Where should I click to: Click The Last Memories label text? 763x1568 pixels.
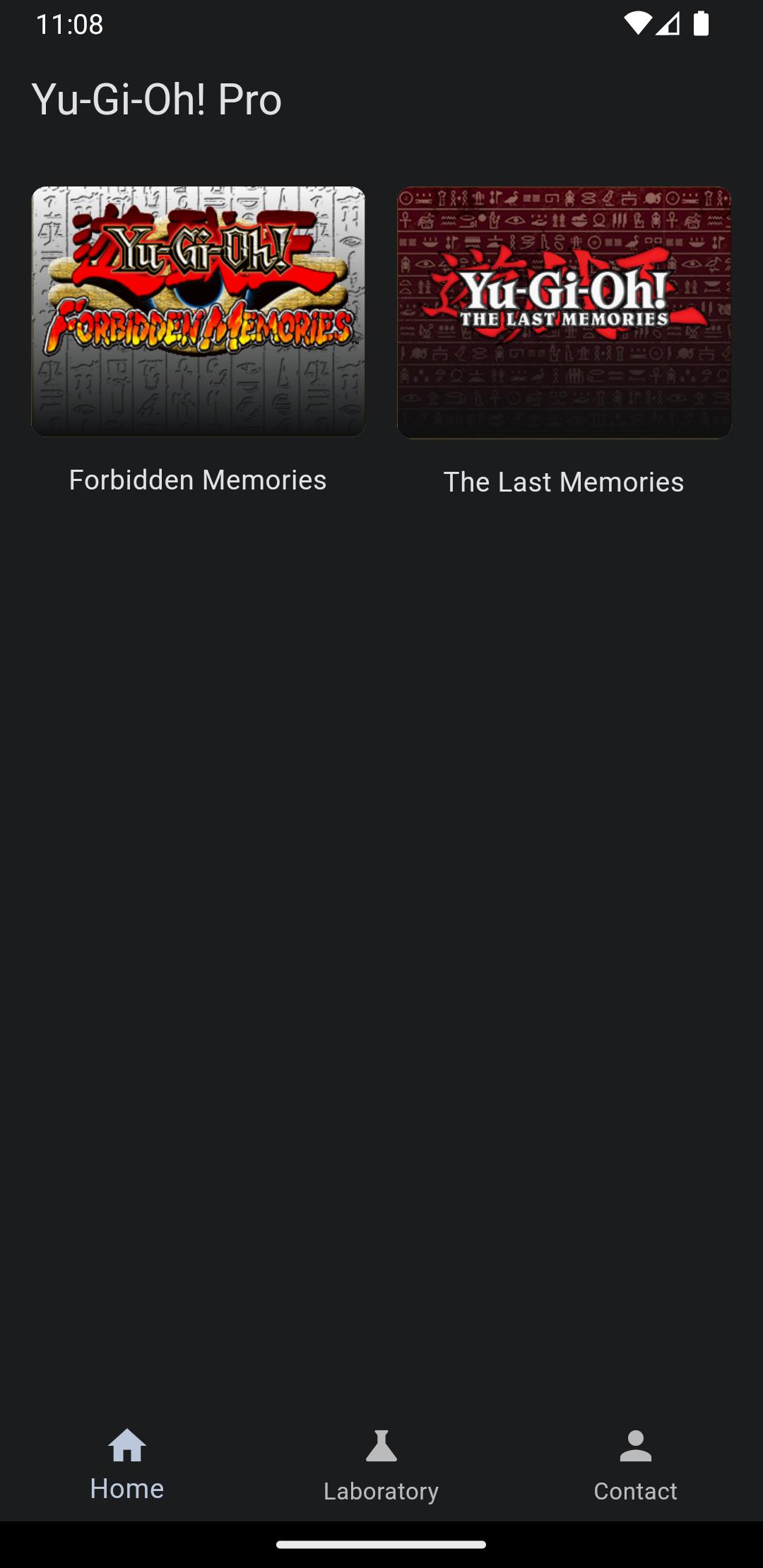(564, 482)
